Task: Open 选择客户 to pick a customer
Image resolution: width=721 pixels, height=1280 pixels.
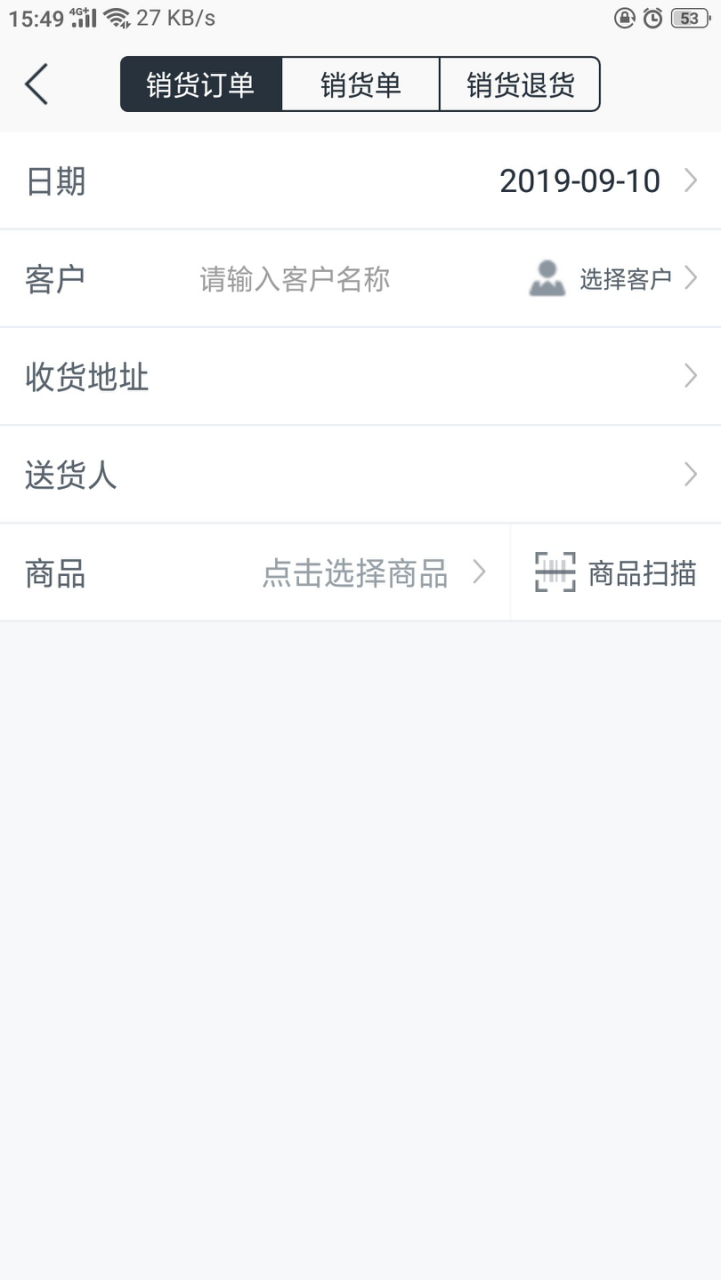Action: coord(613,279)
